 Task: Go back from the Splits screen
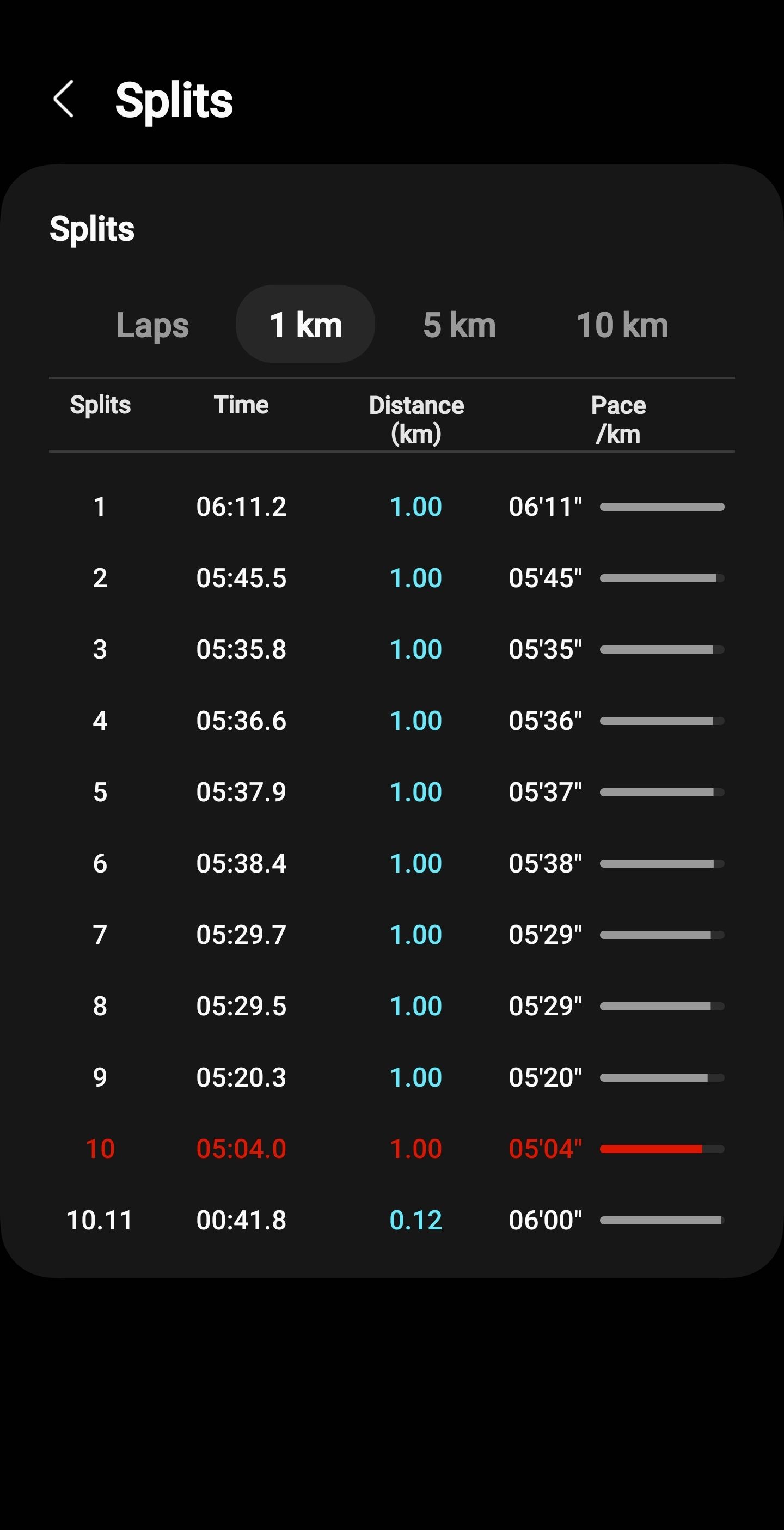pos(64,99)
